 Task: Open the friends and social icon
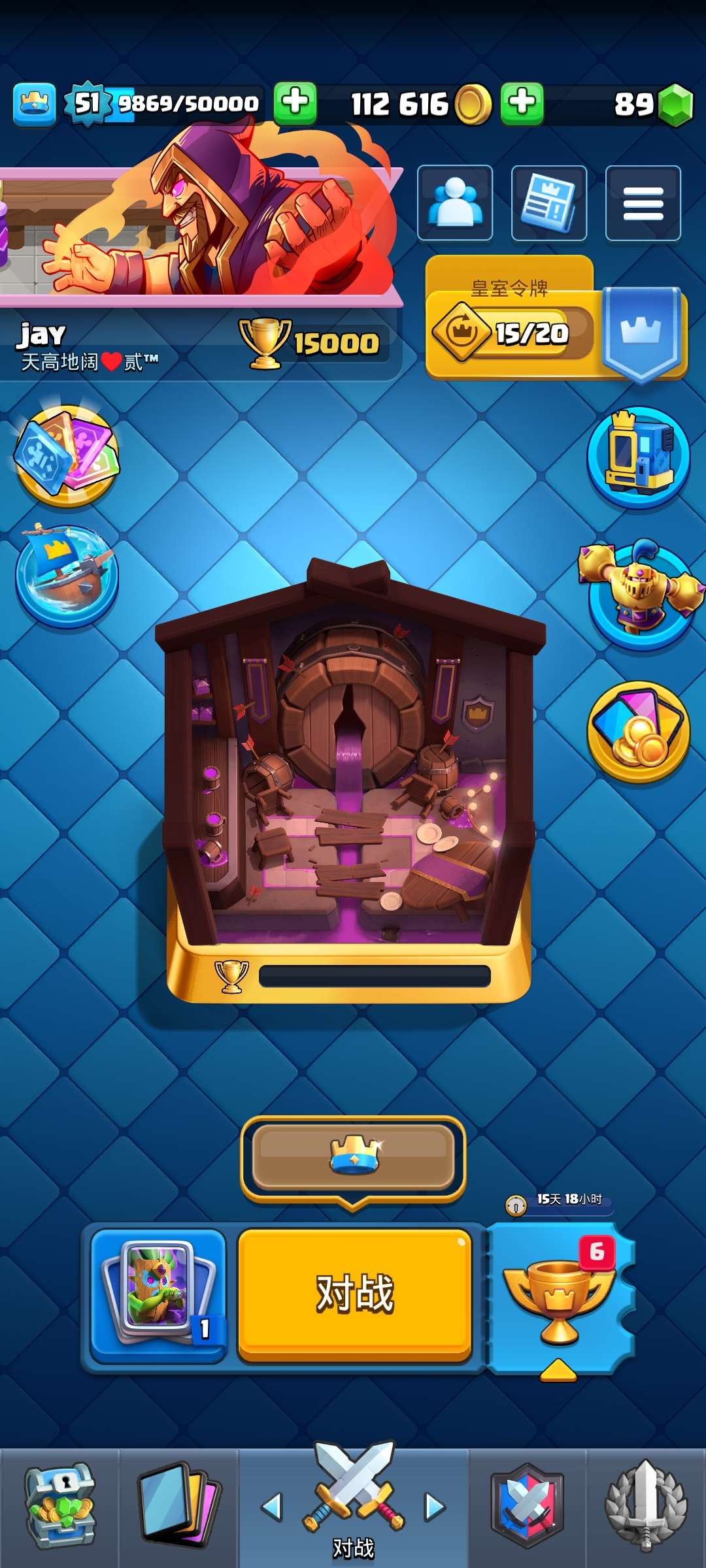click(x=455, y=203)
